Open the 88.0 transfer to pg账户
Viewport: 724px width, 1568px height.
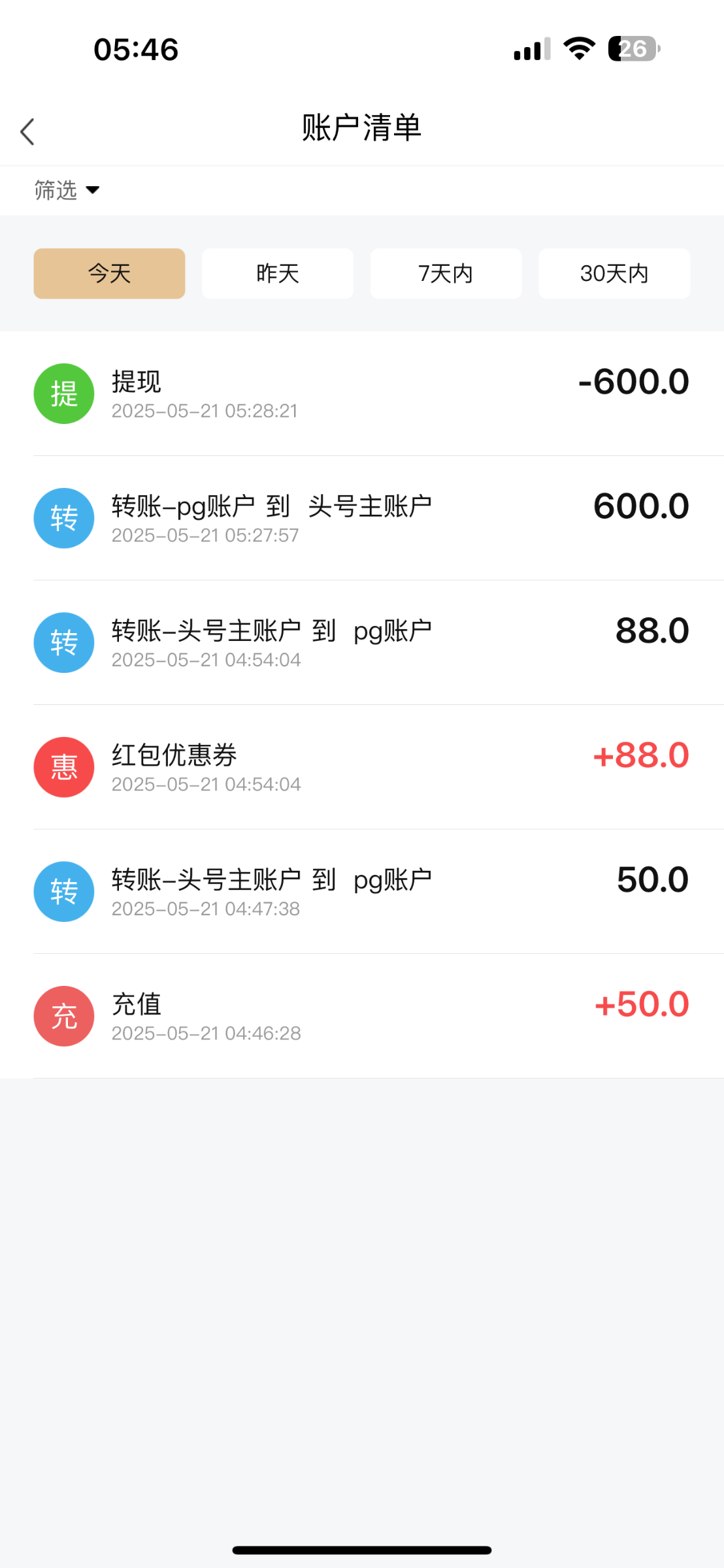pos(362,643)
